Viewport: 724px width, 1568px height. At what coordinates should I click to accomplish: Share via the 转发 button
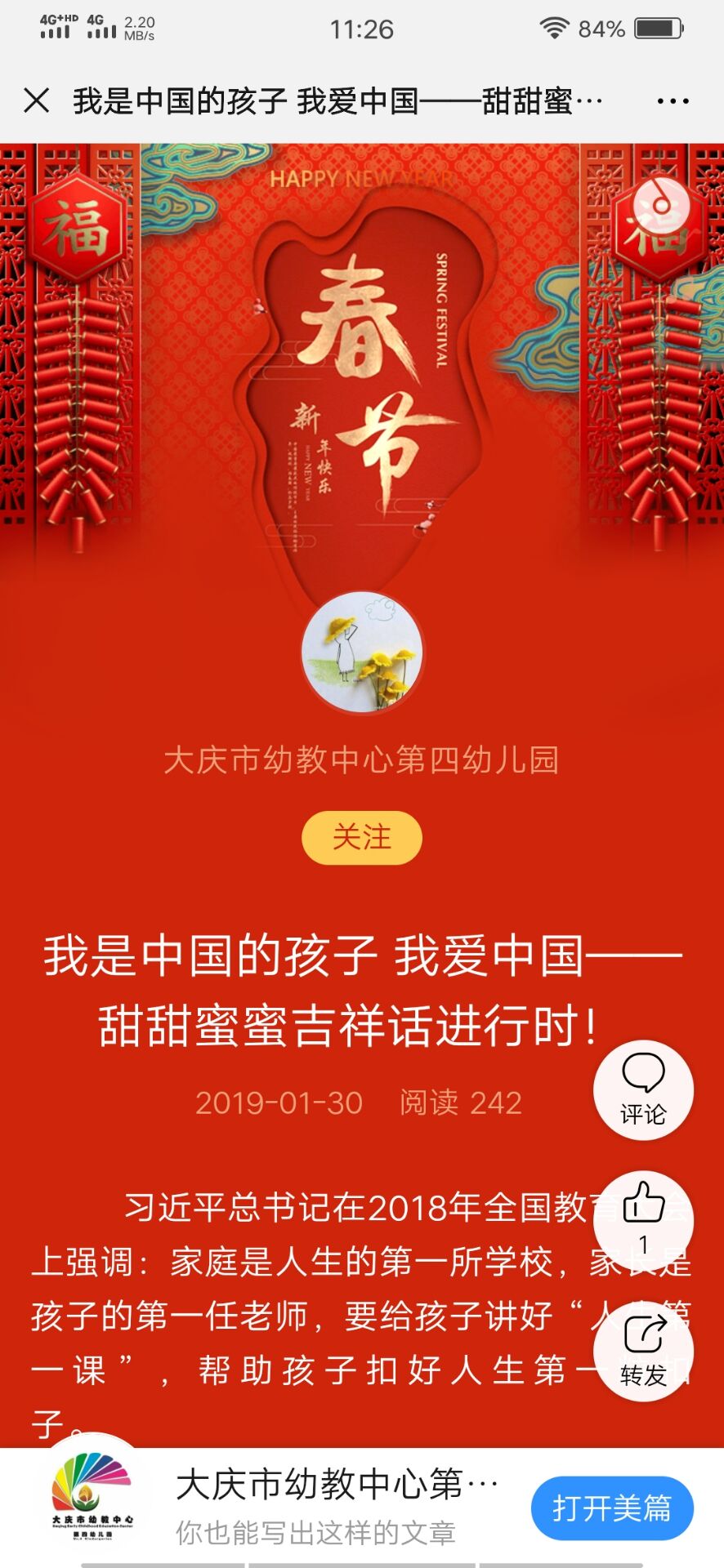[x=643, y=1352]
